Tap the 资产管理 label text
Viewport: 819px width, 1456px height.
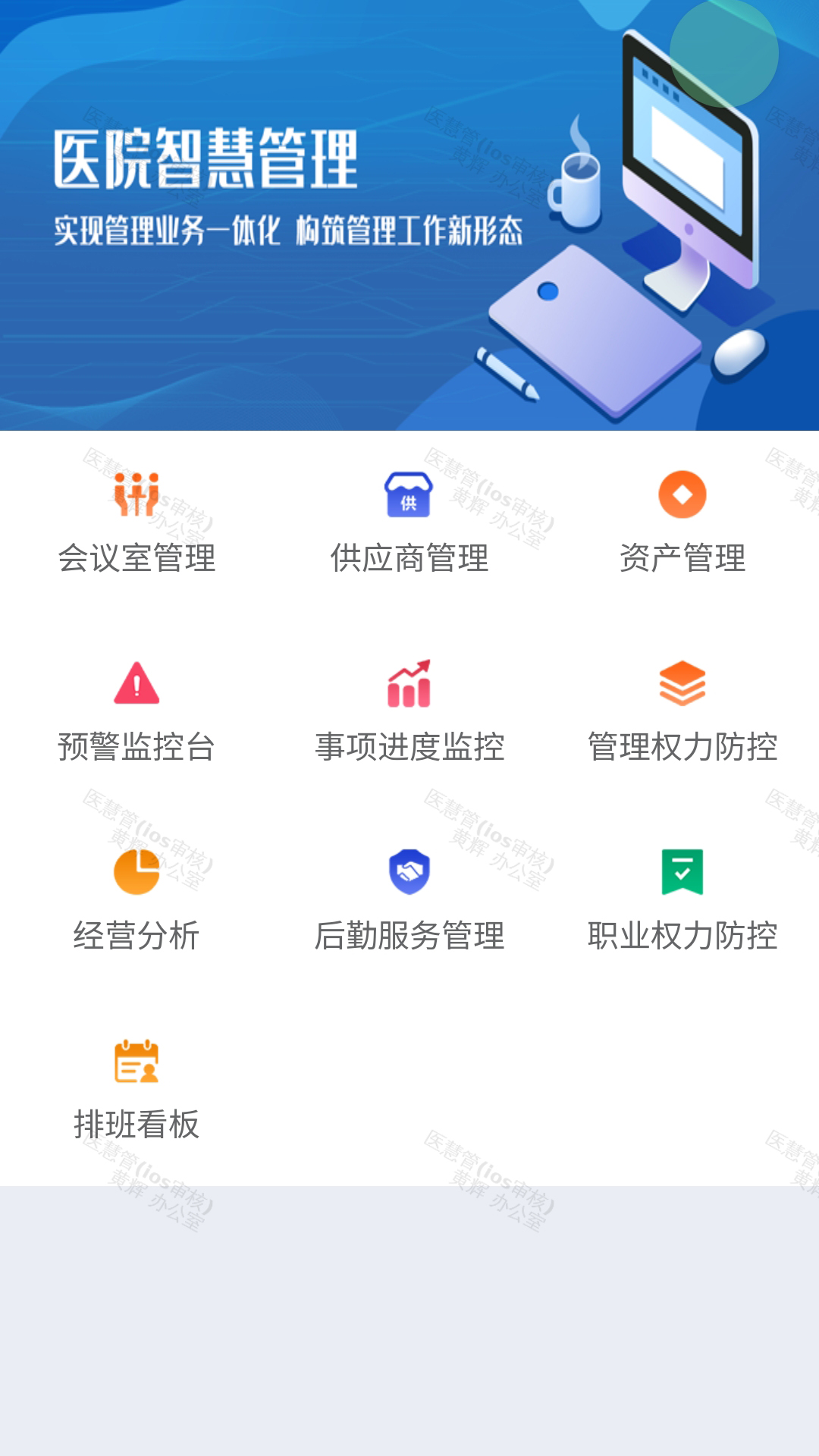click(x=682, y=561)
